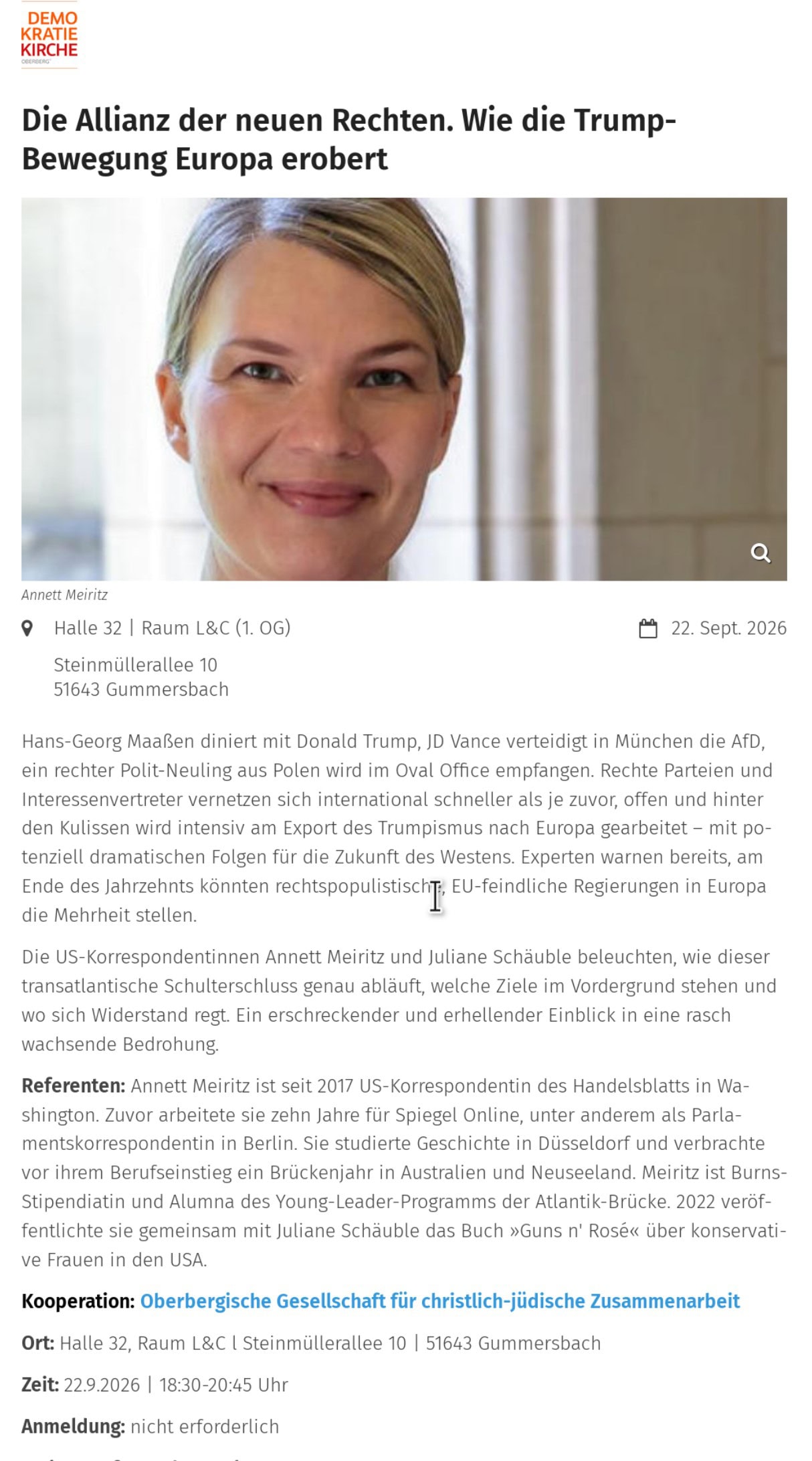Viewport: 812px width, 1461px height.
Task: Open the Demokratie Kirche logo home link
Action: click(49, 36)
